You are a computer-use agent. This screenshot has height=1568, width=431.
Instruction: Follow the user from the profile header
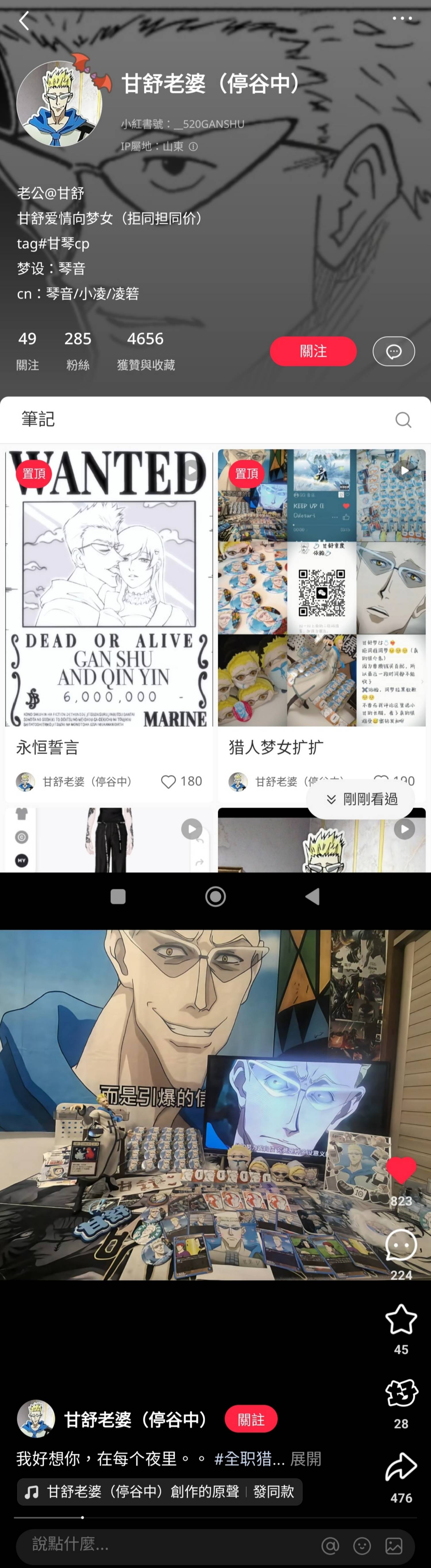313,351
